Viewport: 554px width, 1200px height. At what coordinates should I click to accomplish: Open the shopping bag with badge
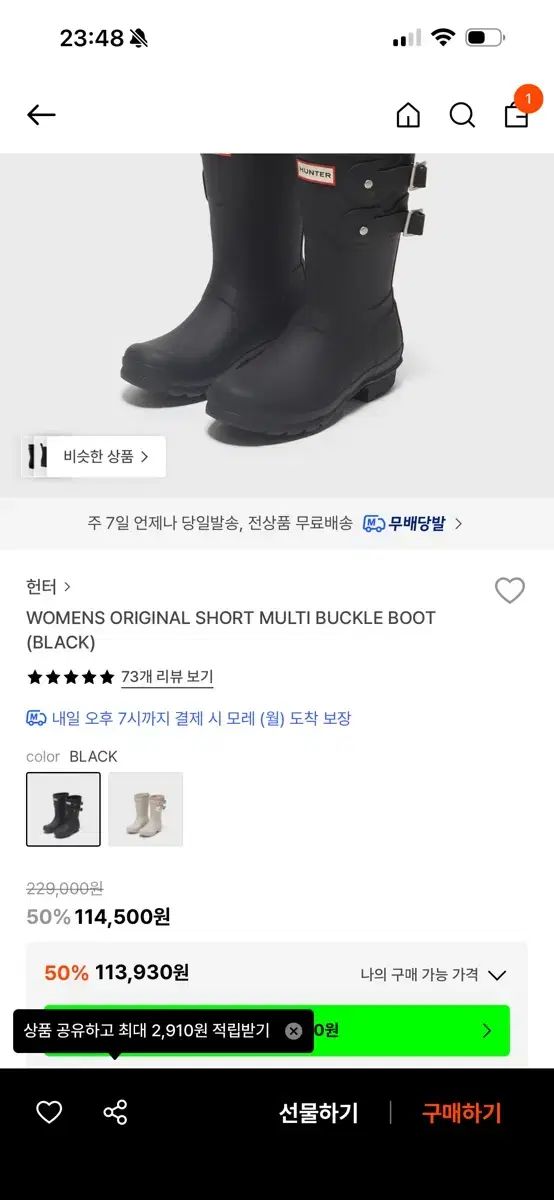(x=518, y=112)
